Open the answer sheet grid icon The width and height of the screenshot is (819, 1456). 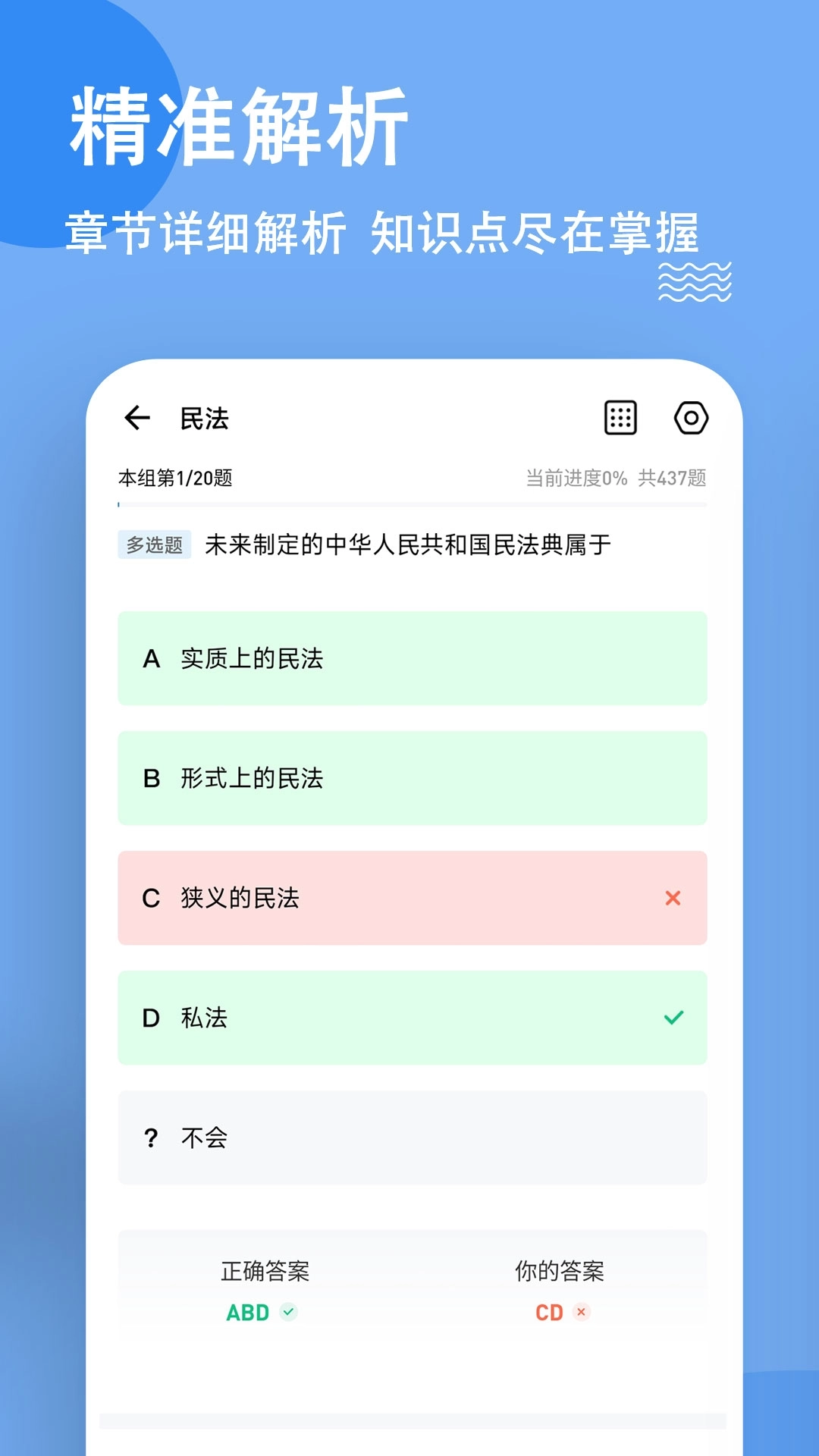click(622, 417)
